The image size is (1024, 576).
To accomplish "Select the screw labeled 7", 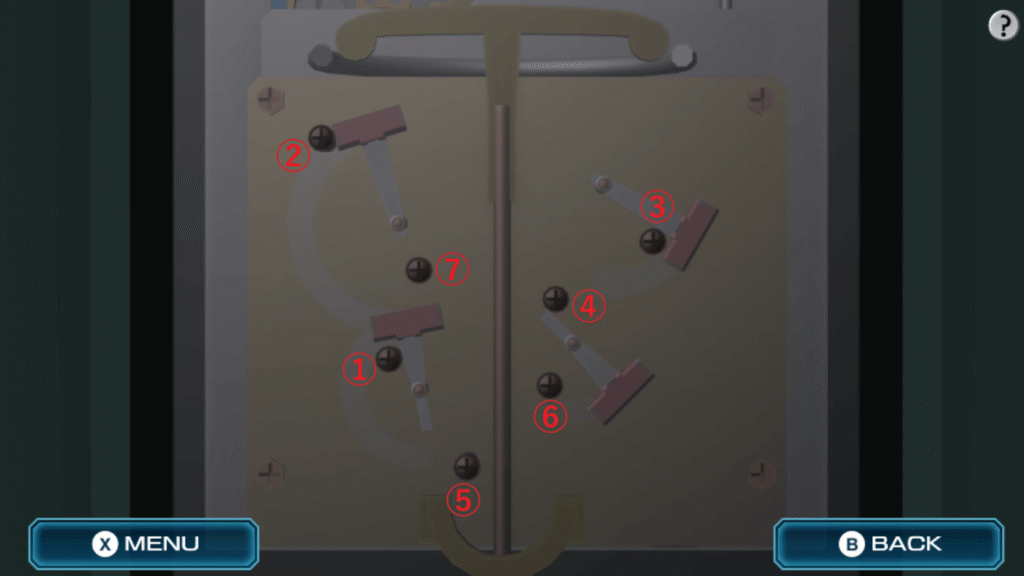I will click(x=419, y=268).
